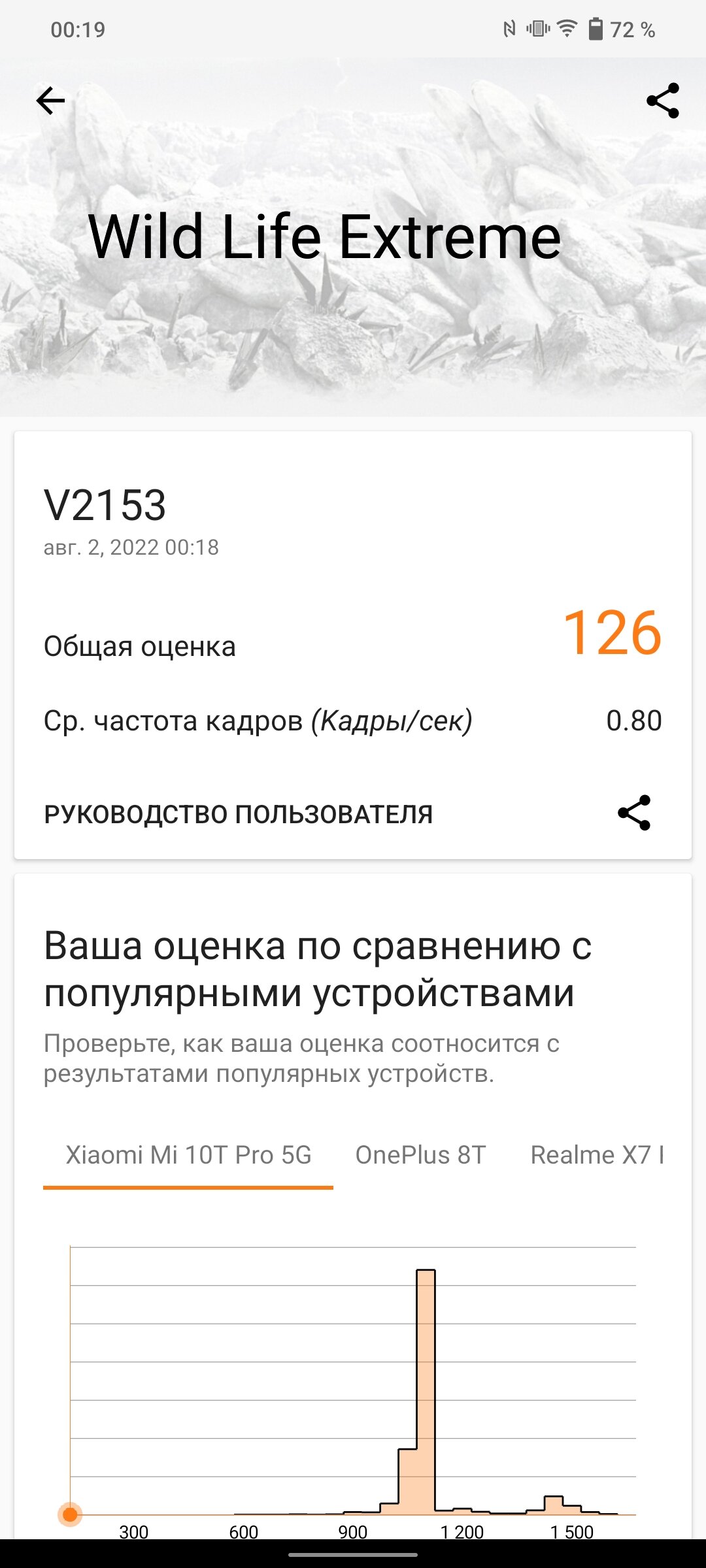This screenshot has height=1568, width=706.
Task: Share the V2153 score card
Action: point(634,813)
